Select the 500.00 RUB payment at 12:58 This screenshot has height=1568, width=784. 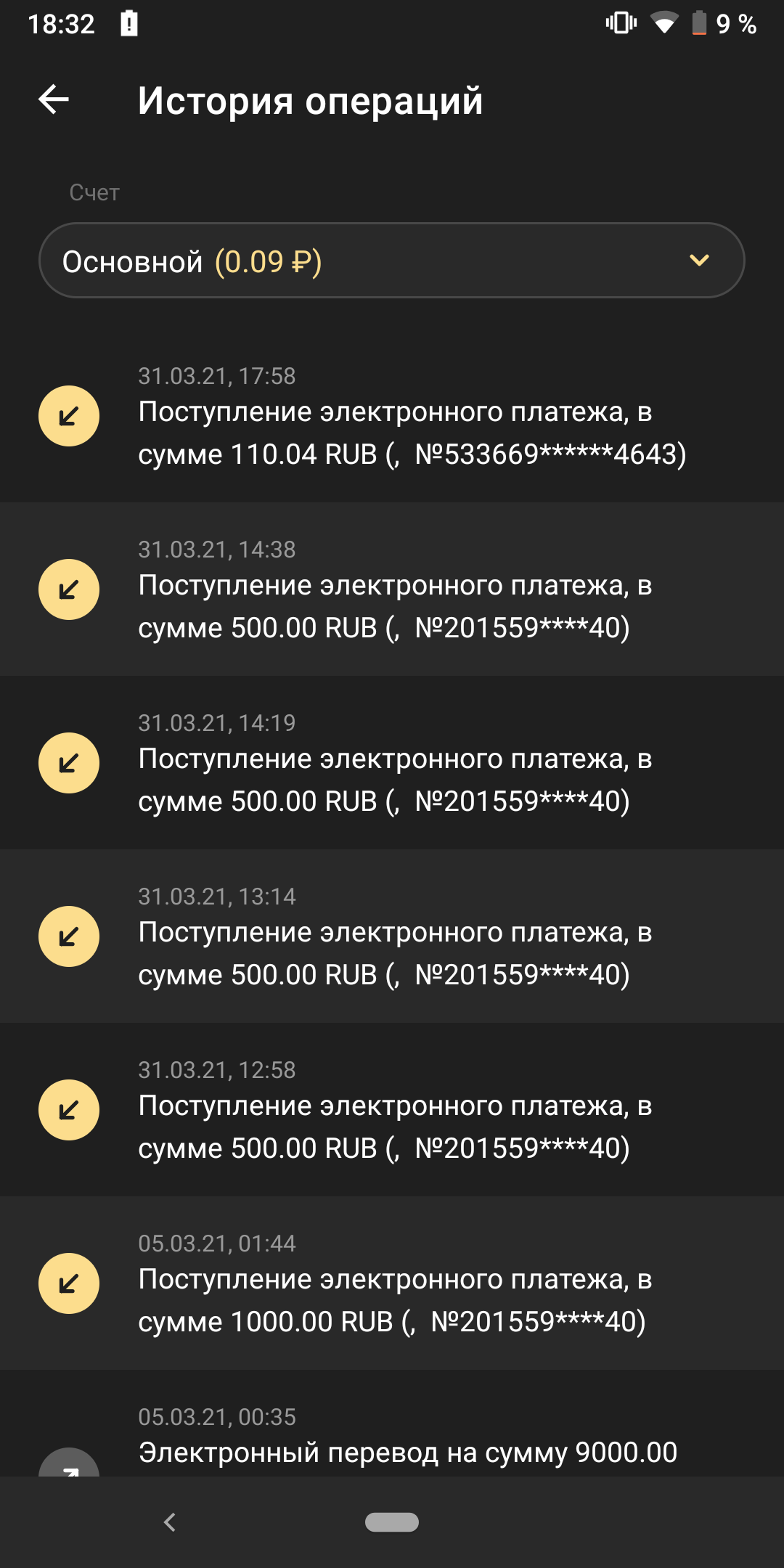(x=392, y=1109)
